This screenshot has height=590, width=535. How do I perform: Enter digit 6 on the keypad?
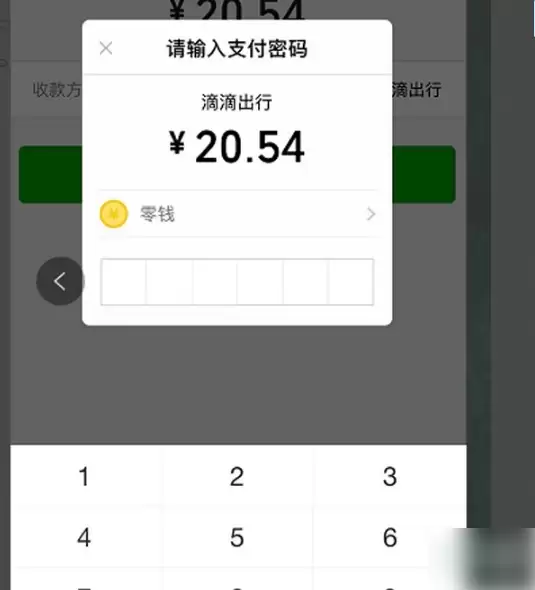(390, 537)
